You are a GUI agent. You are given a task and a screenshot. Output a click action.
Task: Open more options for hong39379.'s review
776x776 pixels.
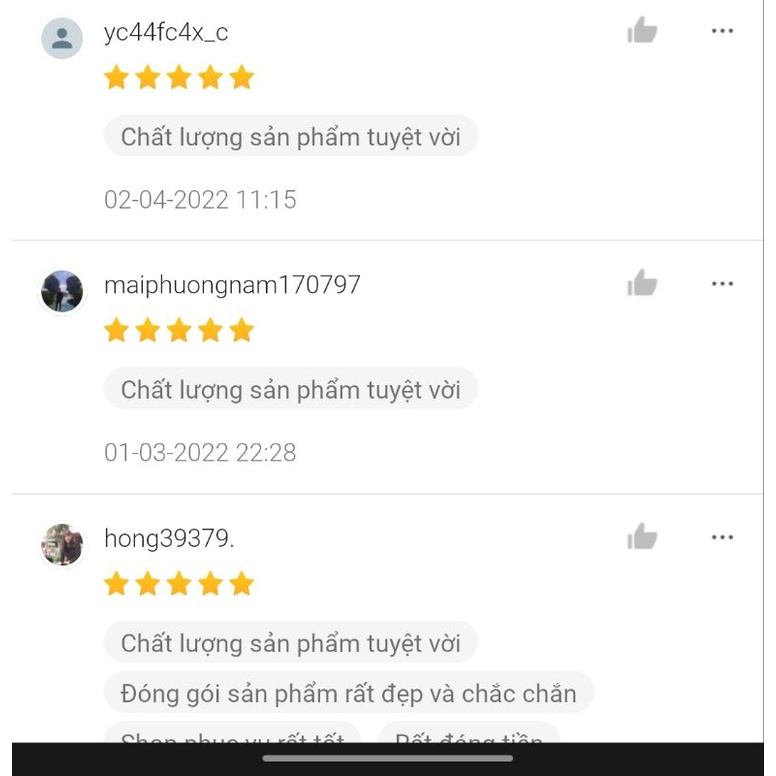[x=722, y=538]
